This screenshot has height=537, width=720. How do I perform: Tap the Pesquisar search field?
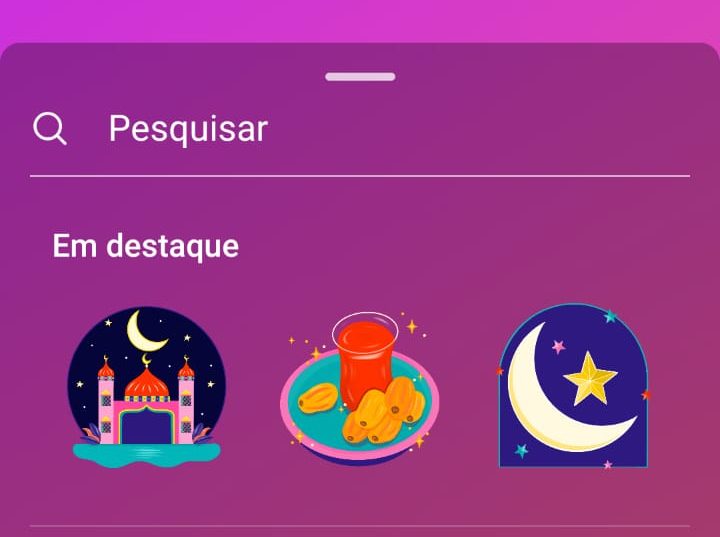[x=360, y=129]
